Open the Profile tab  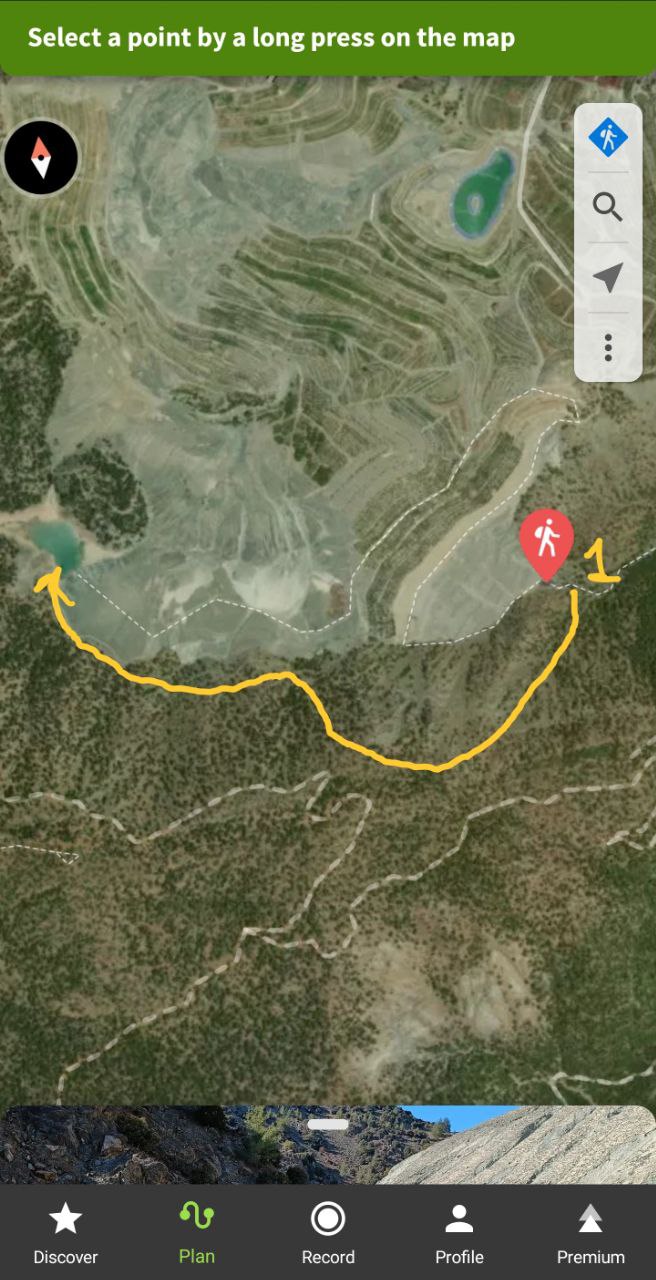pyautogui.click(x=459, y=1232)
